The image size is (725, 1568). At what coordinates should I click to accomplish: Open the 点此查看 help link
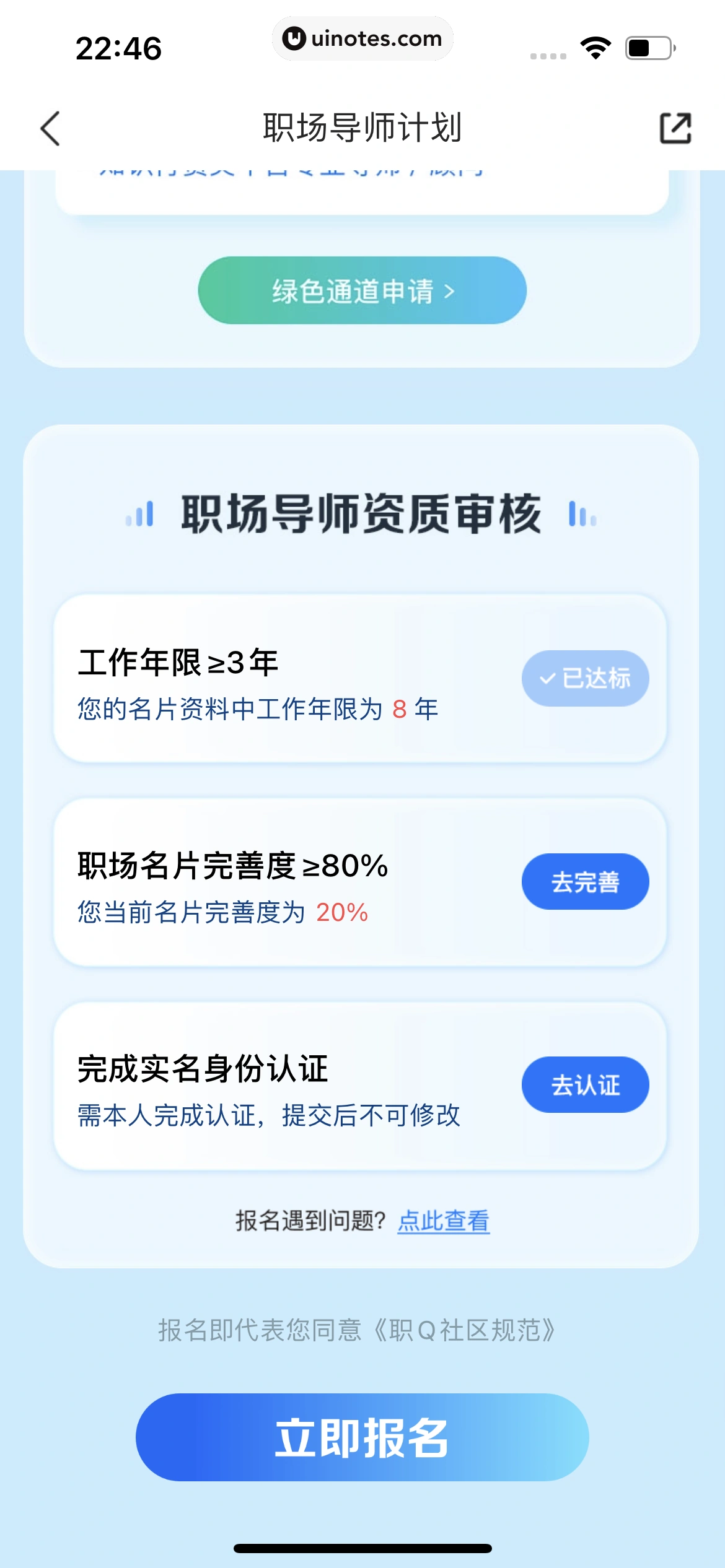(x=443, y=1221)
